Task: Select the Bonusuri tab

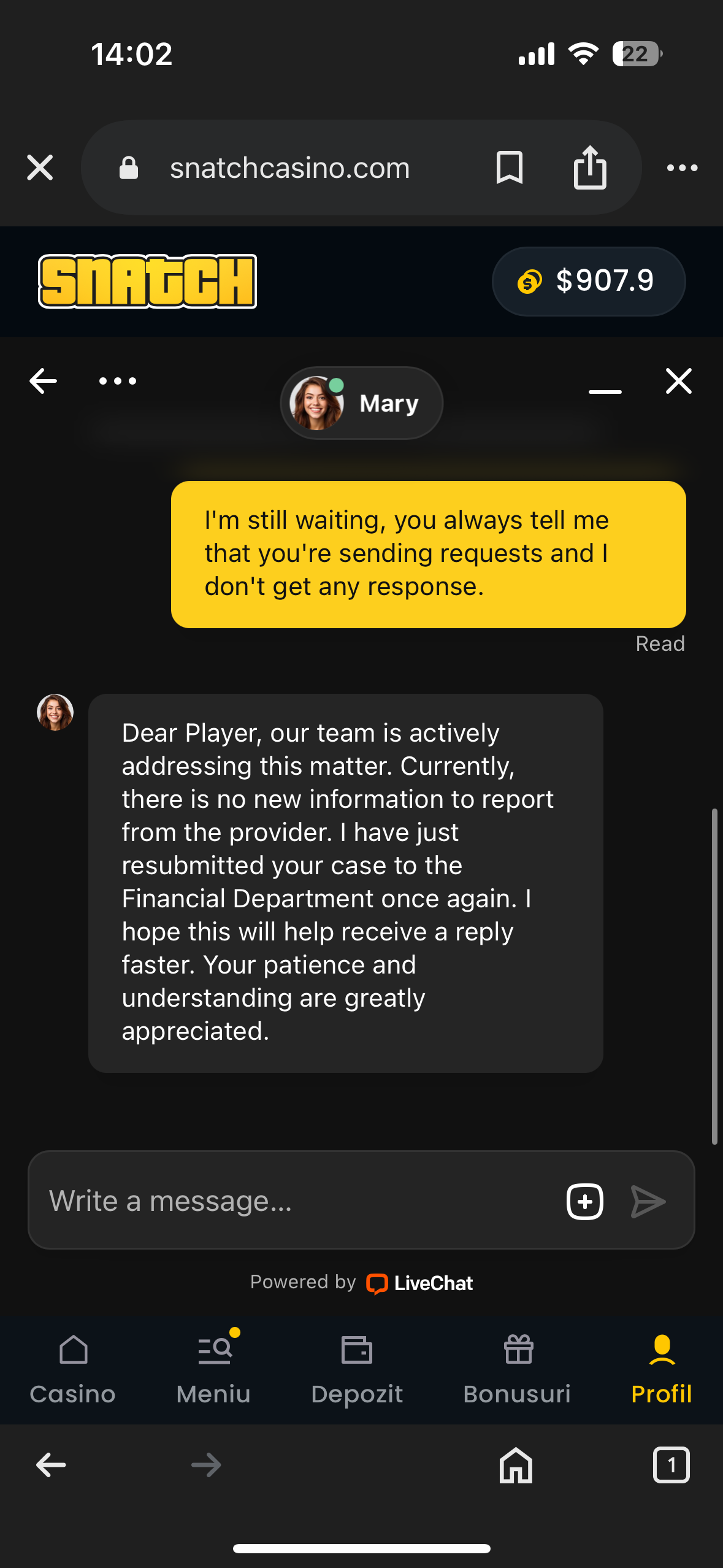Action: 518,1369
